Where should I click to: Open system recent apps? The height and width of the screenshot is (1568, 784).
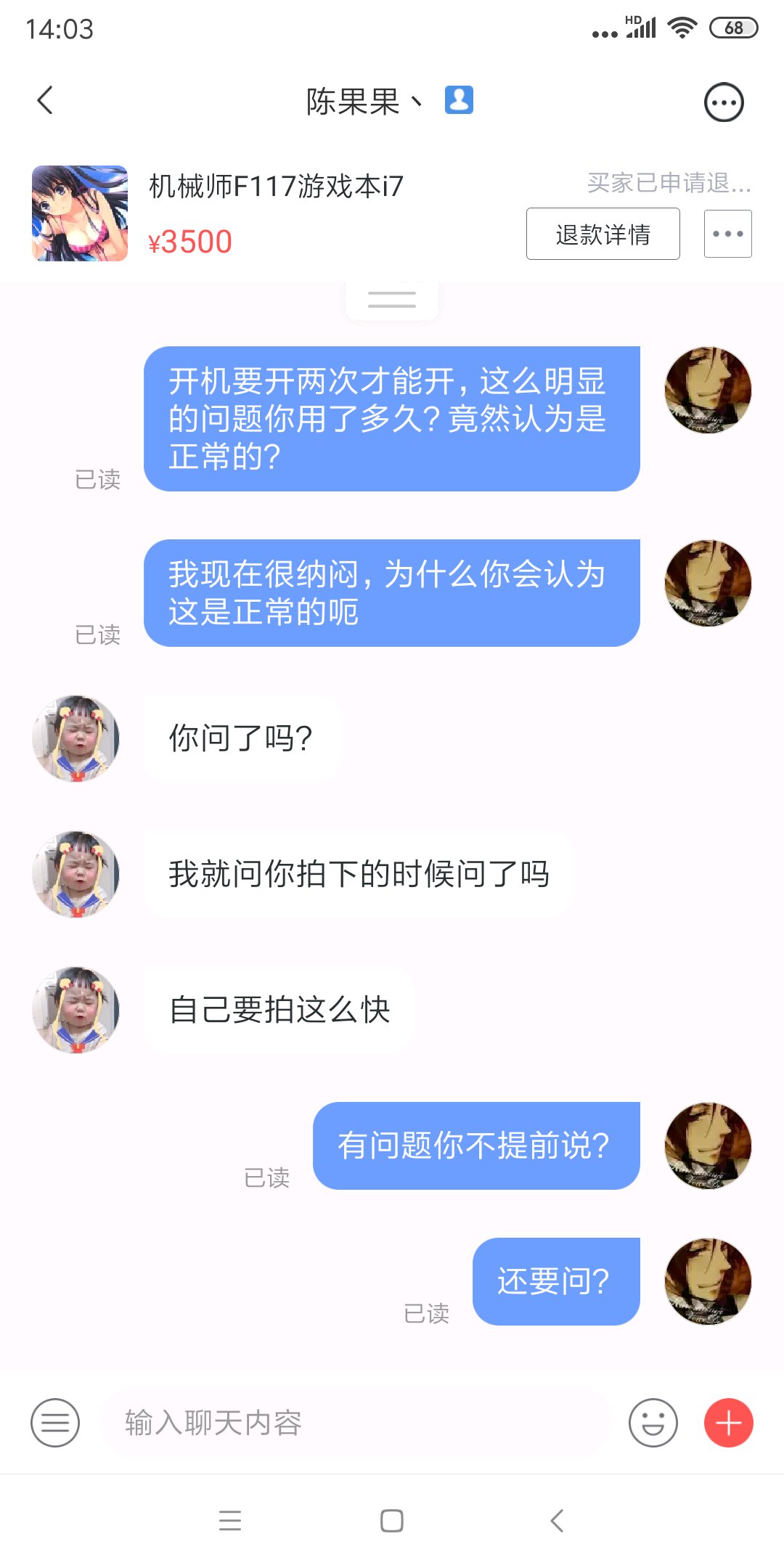[229, 1521]
